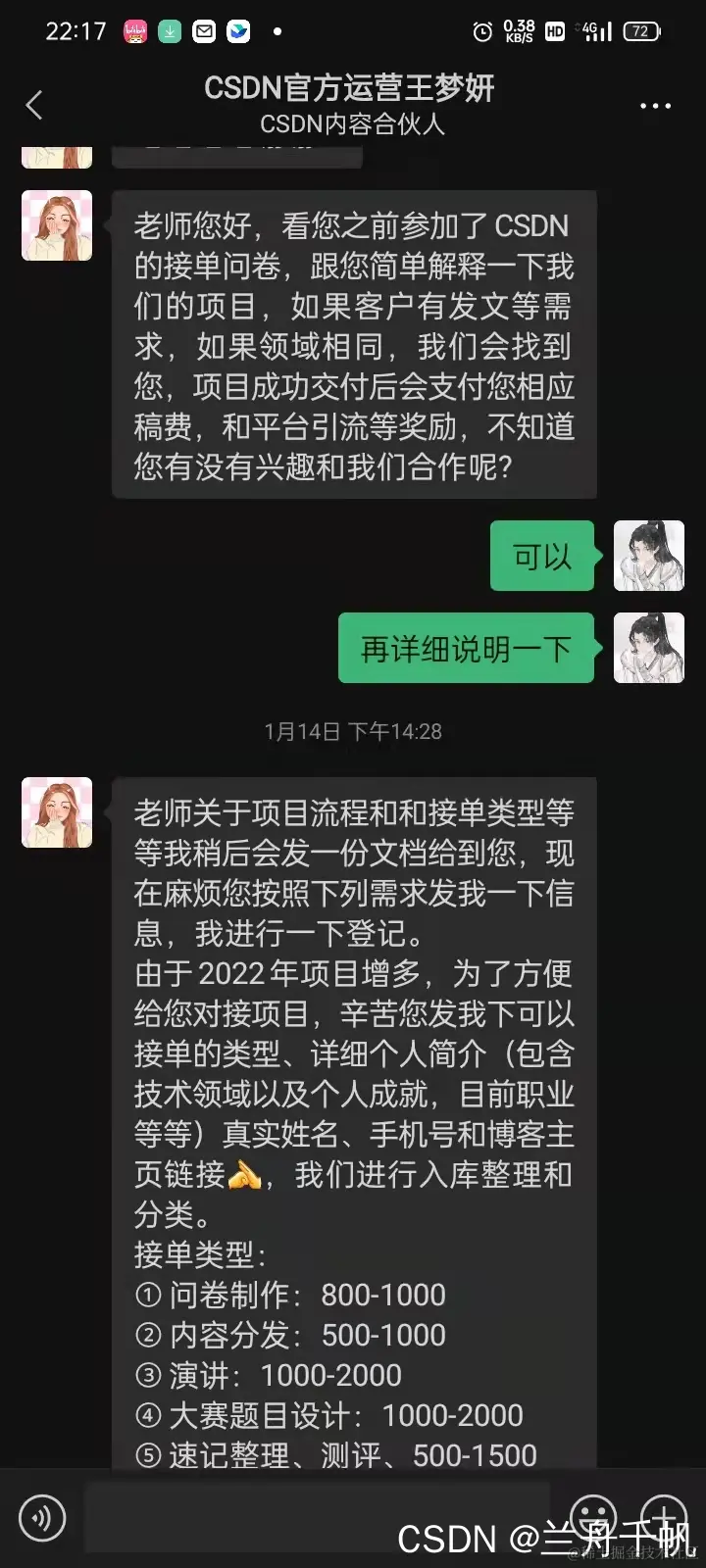The image size is (706, 1568).
Task: Tap the long message starting with 老师您好
Action: coord(353,343)
